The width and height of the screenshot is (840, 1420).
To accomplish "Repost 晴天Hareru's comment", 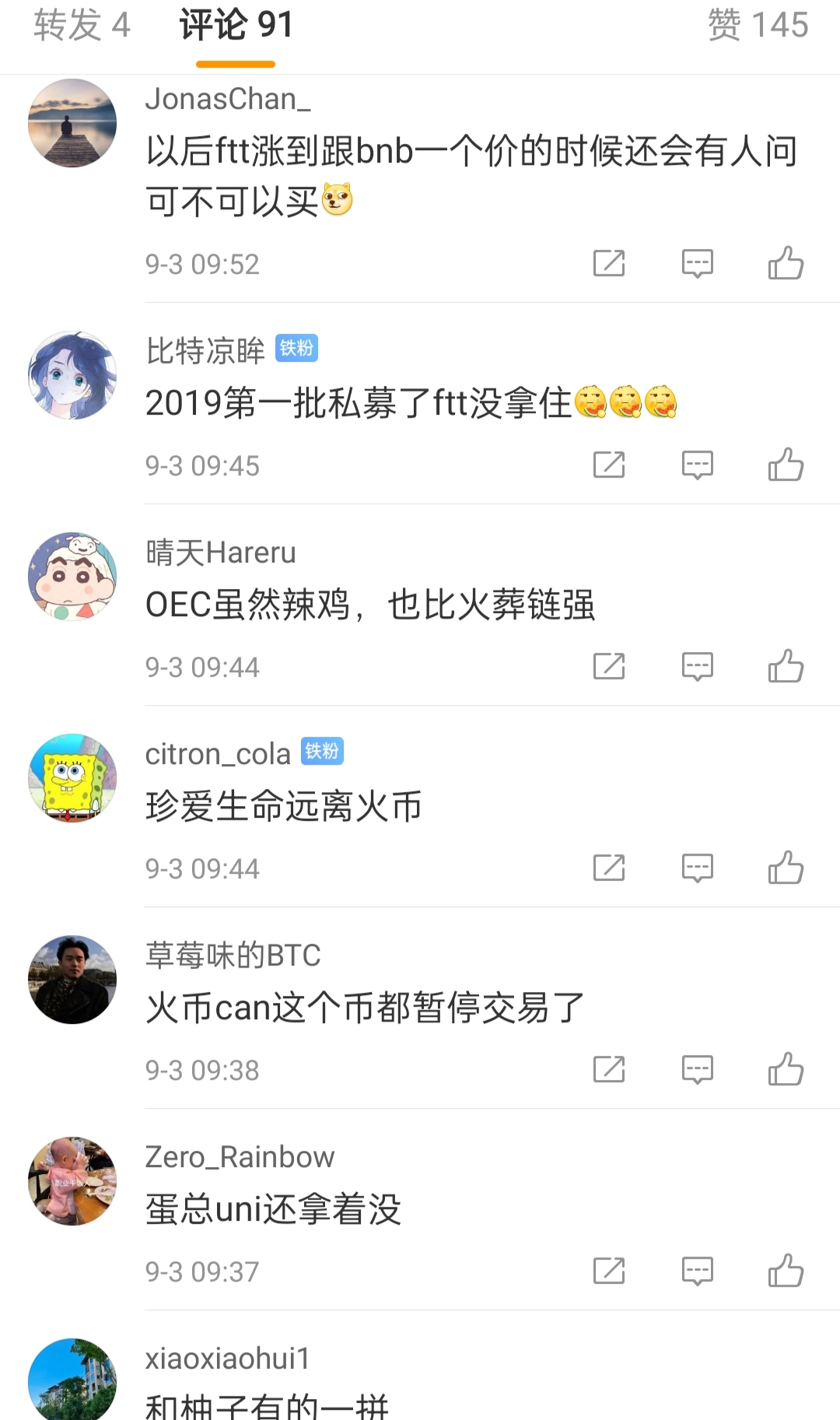I will click(609, 666).
